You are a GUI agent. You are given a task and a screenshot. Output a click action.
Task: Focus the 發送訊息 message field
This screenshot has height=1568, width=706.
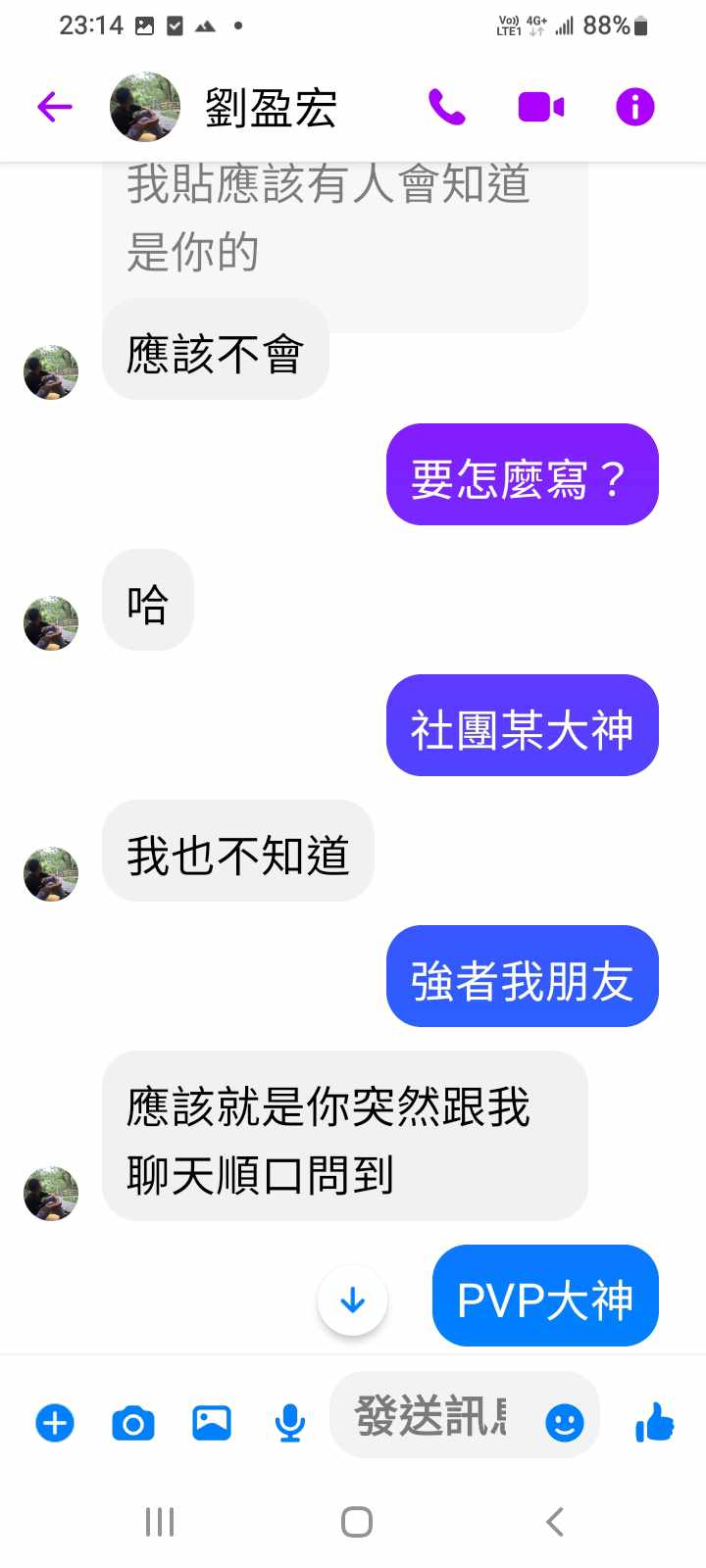coord(431,1417)
